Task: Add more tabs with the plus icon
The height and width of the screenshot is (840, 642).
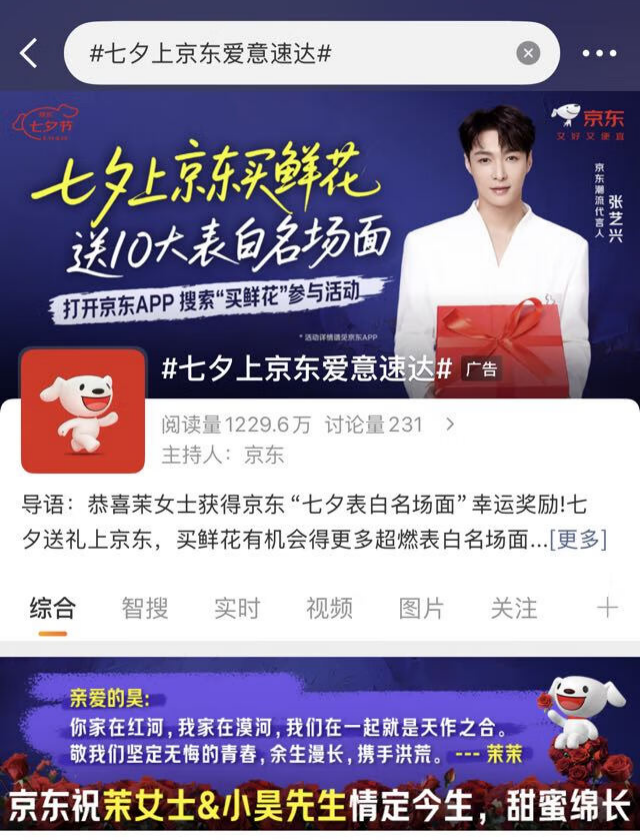Action: click(607, 607)
